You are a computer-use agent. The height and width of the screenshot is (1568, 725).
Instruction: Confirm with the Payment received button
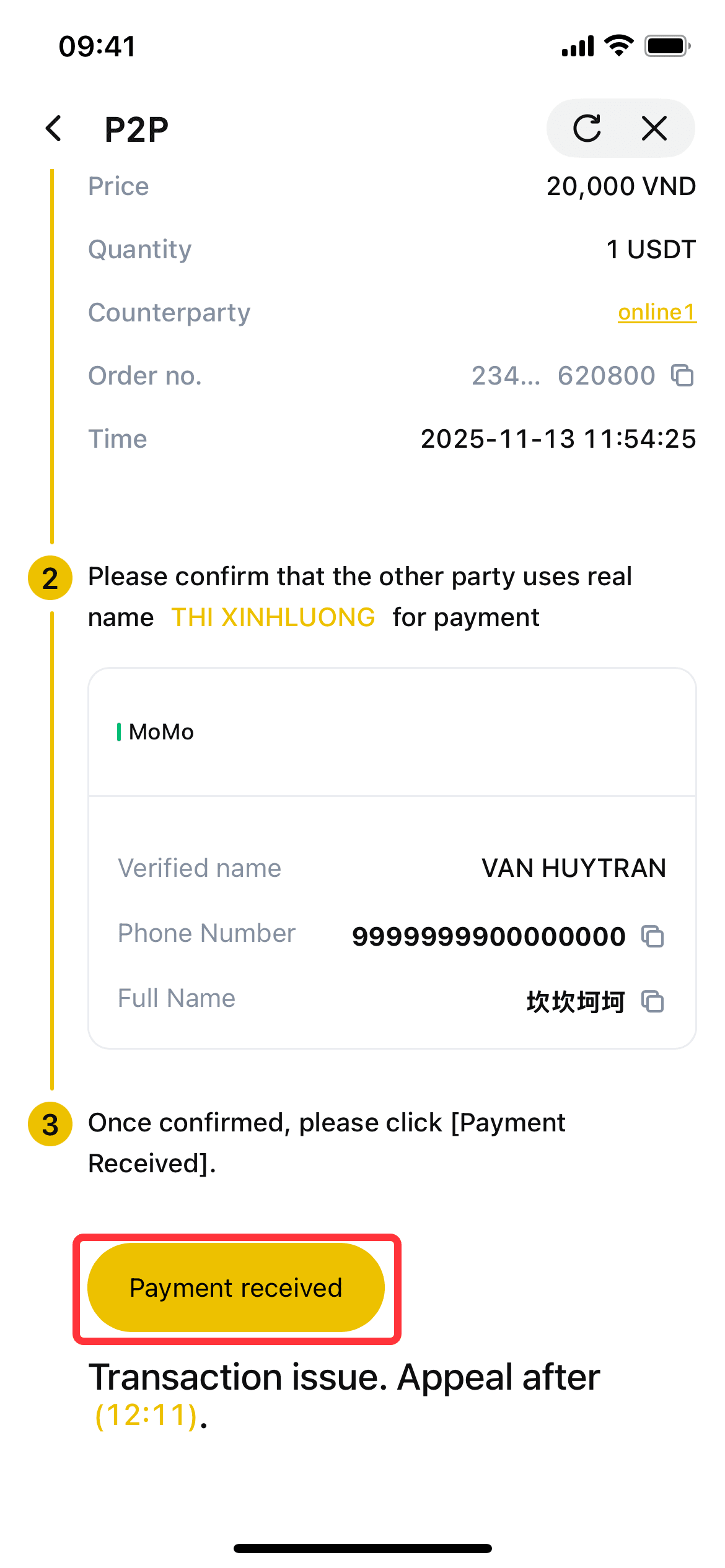(236, 1287)
